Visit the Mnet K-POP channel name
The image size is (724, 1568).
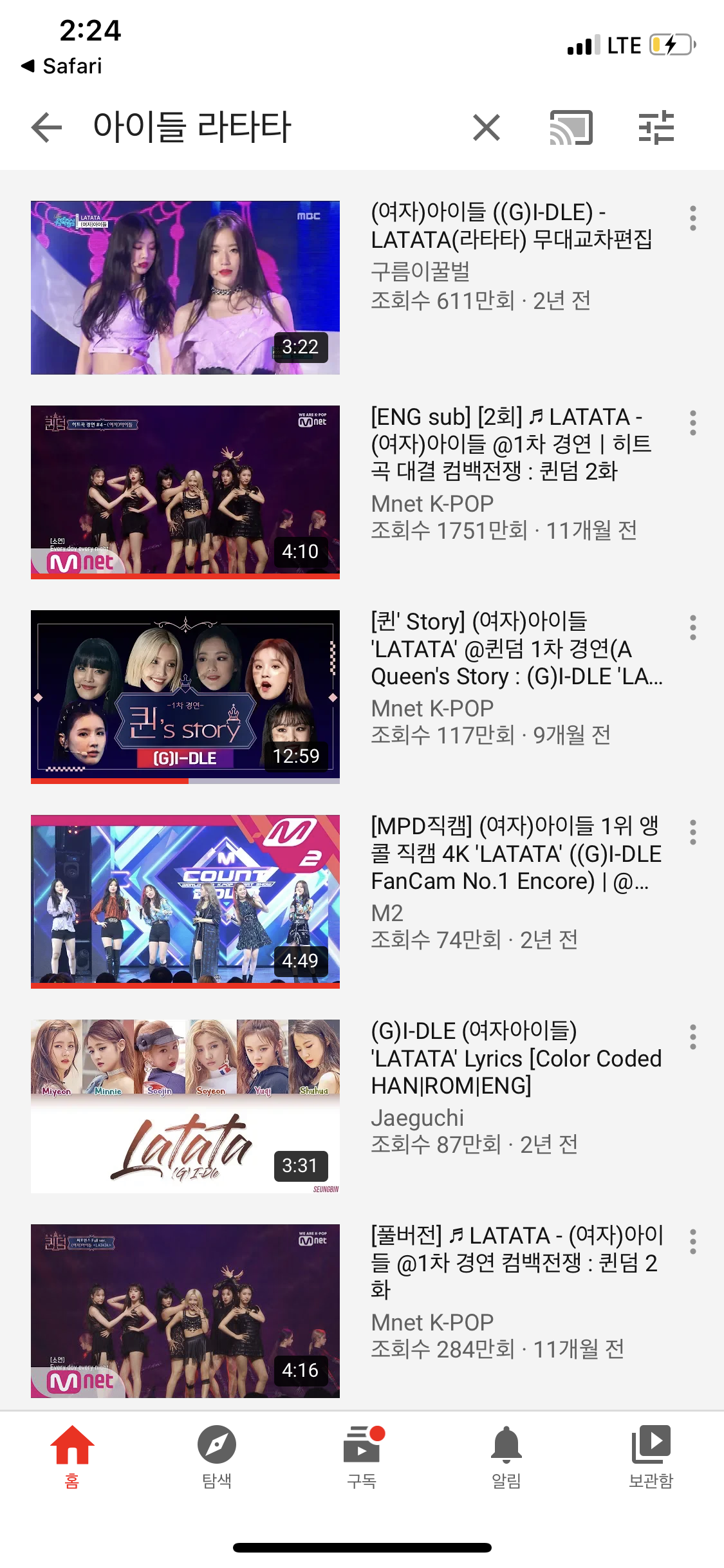(x=431, y=503)
